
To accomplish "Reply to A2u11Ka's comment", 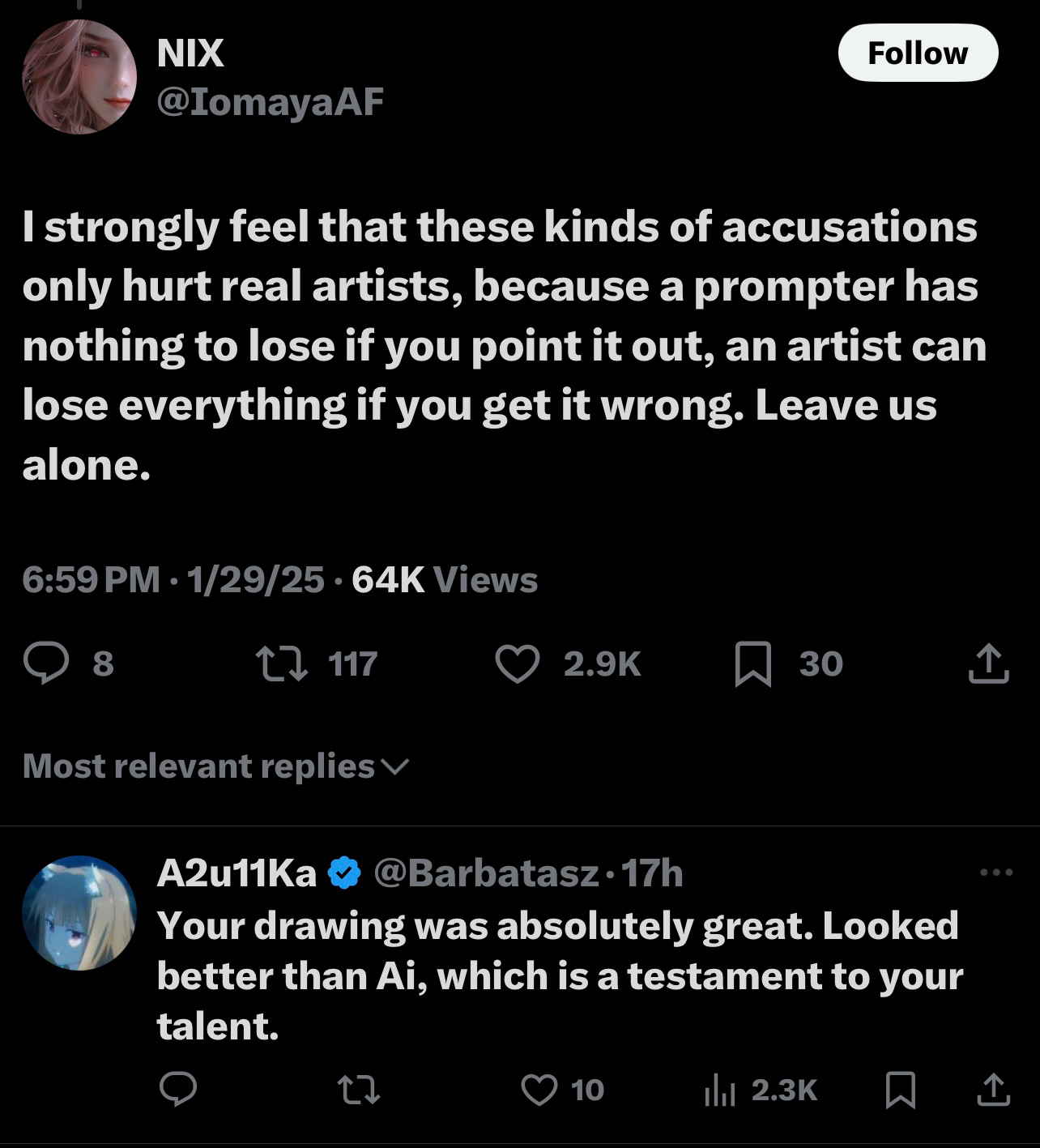I will (x=177, y=1090).
